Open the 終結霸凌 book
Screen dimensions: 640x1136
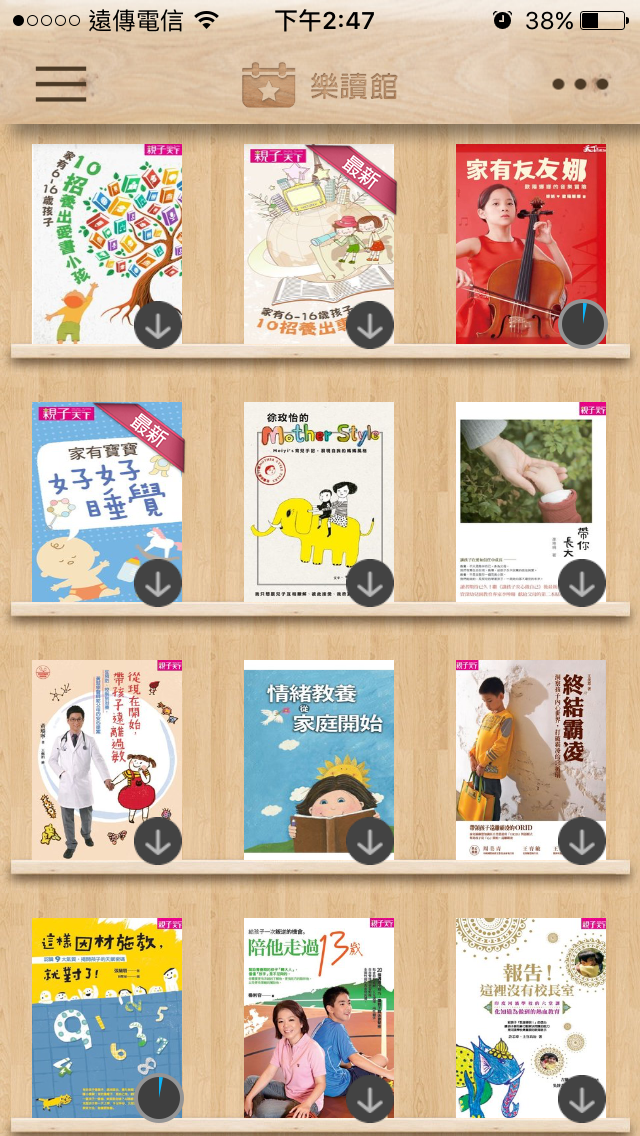click(x=531, y=759)
